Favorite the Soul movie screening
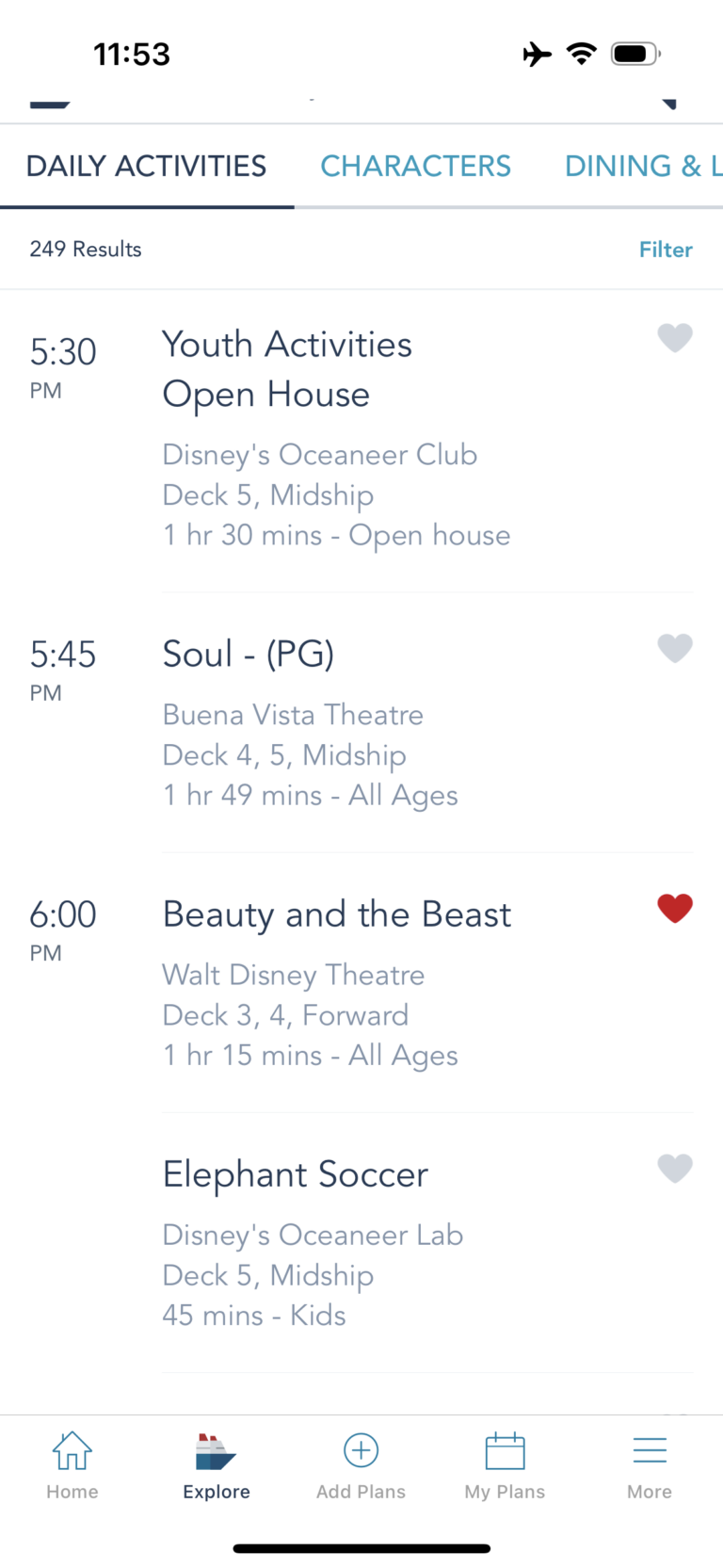This screenshot has height=1568, width=723. click(x=675, y=648)
